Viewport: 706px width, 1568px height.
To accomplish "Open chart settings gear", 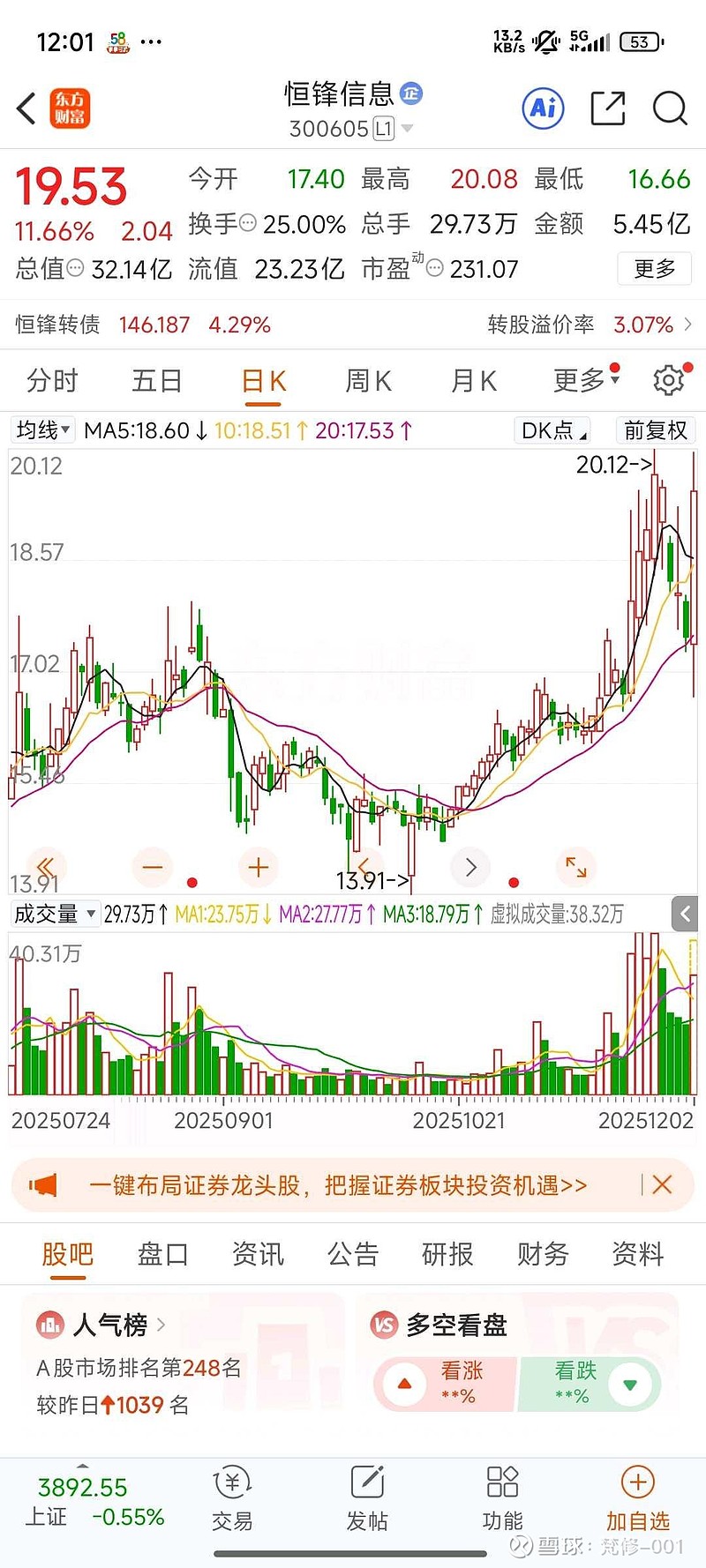I will [668, 380].
